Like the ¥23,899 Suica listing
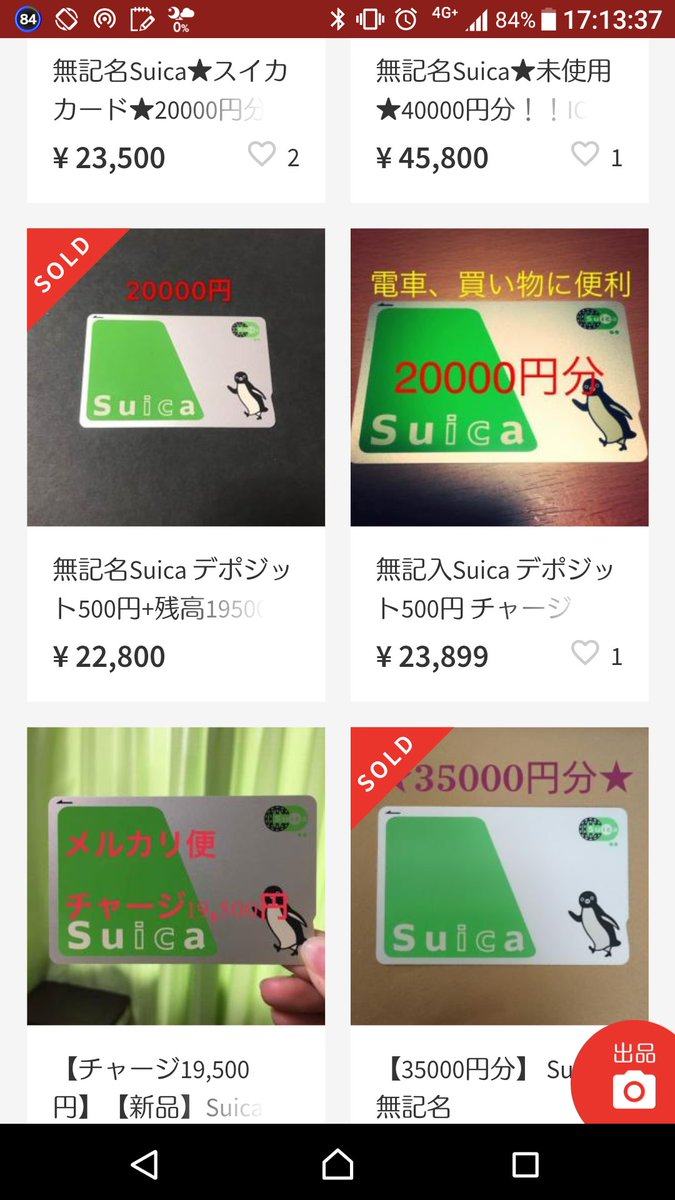675x1200 pixels. [x=585, y=653]
